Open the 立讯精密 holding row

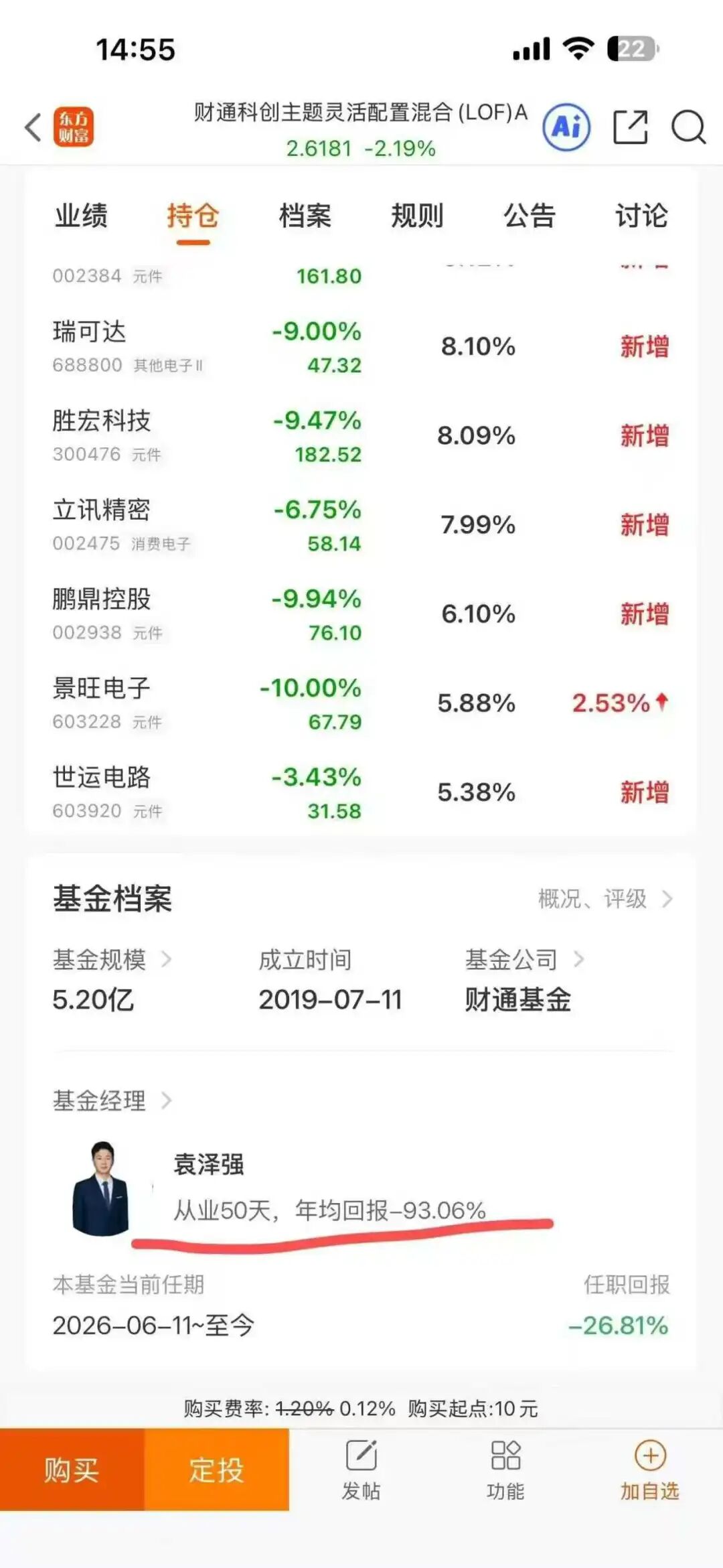click(361, 525)
